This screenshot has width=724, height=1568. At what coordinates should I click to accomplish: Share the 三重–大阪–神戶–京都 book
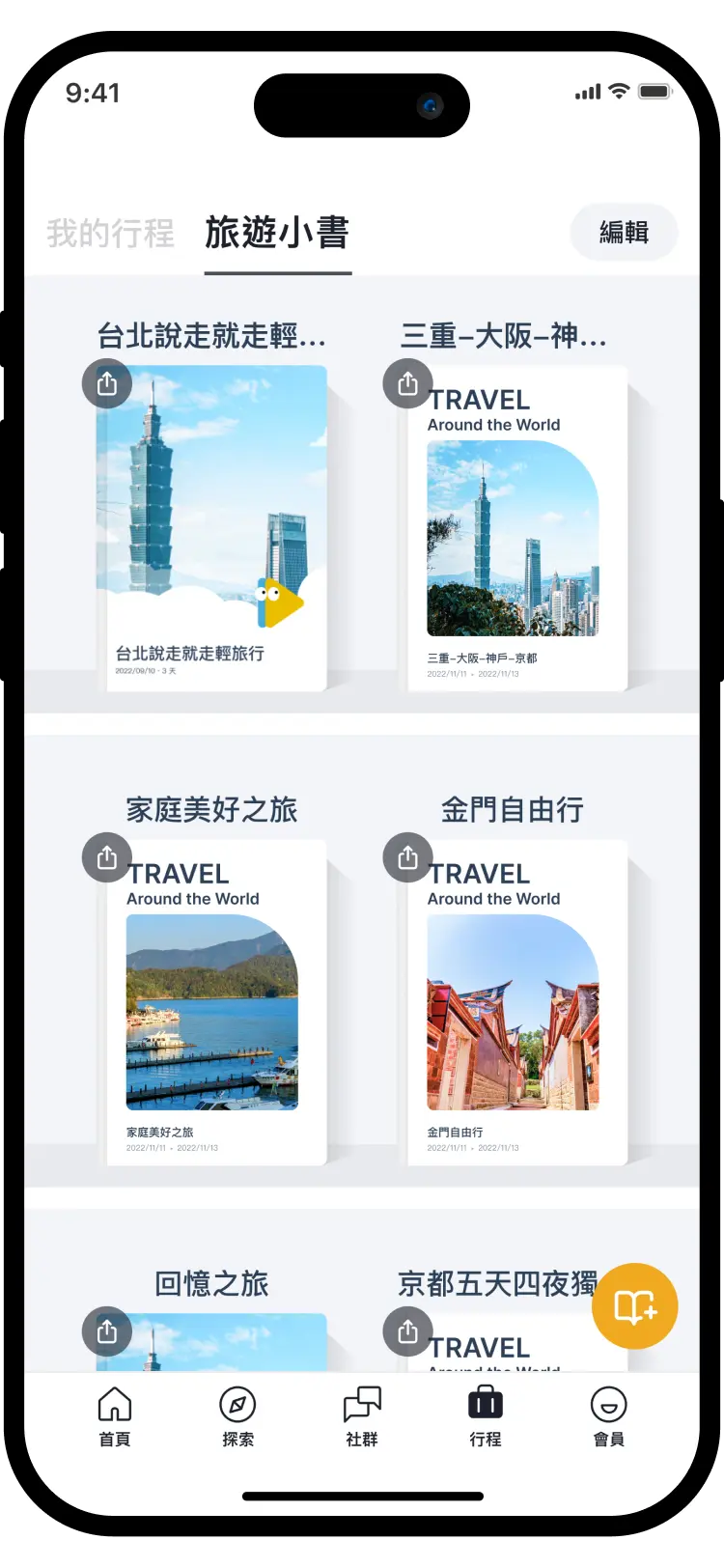(x=408, y=383)
